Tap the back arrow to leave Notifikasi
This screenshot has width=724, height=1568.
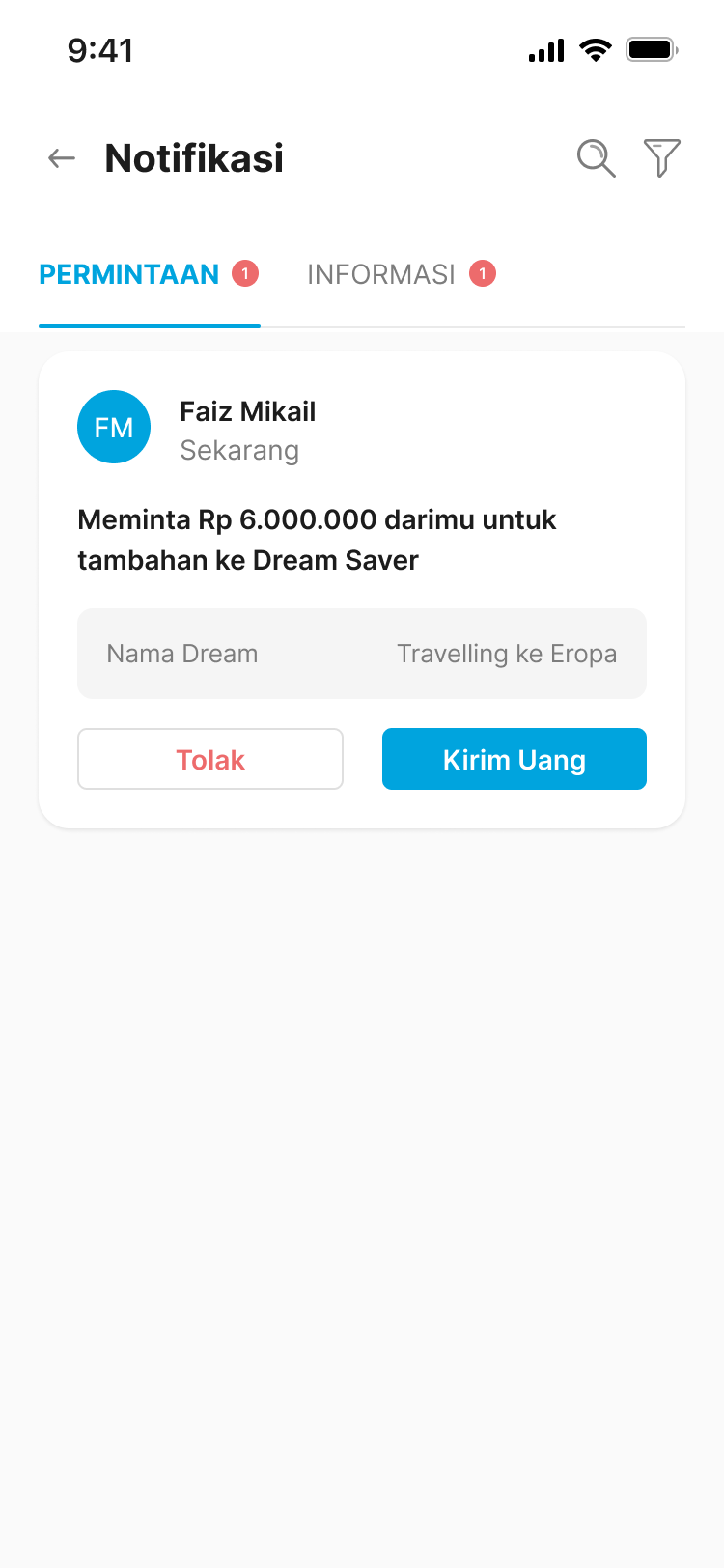click(x=60, y=158)
